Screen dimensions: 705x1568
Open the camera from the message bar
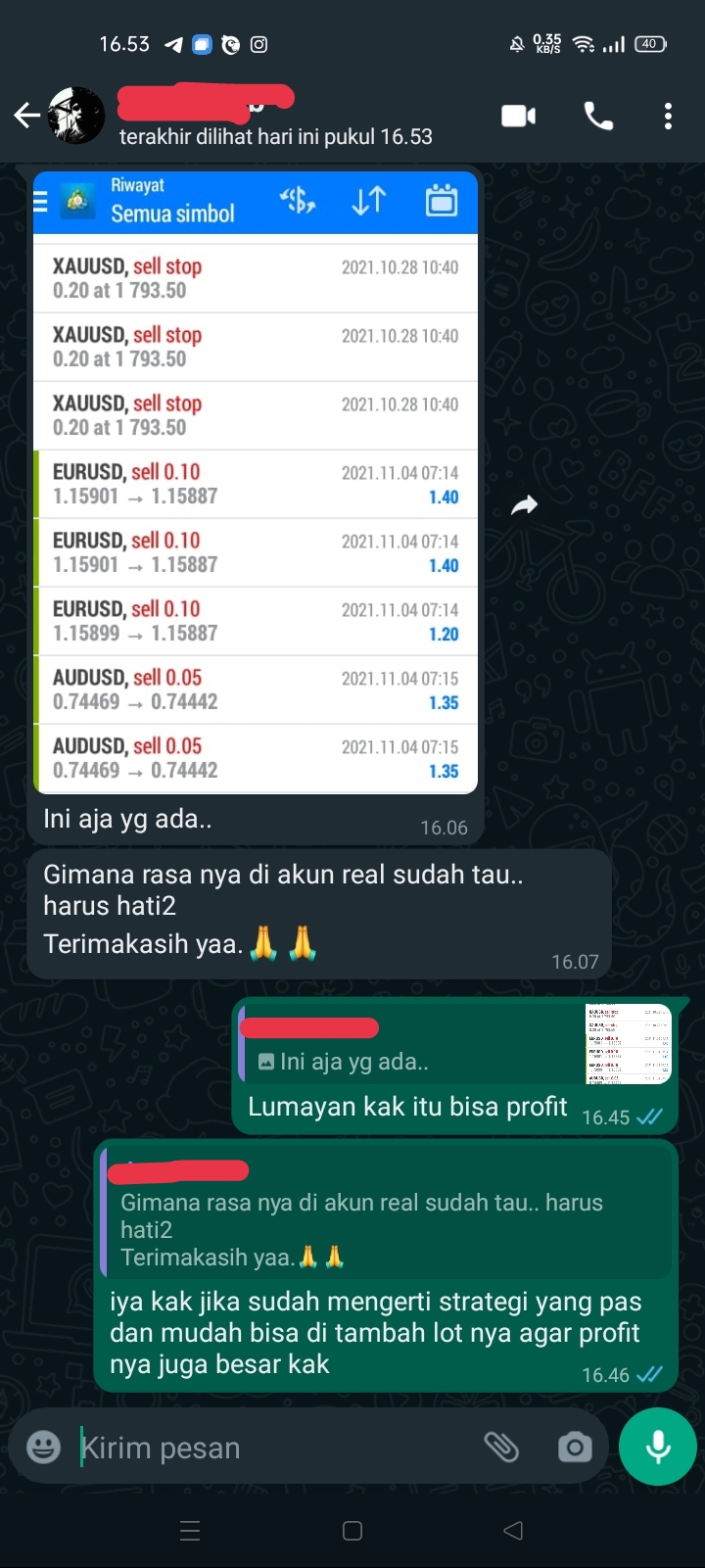[575, 1447]
